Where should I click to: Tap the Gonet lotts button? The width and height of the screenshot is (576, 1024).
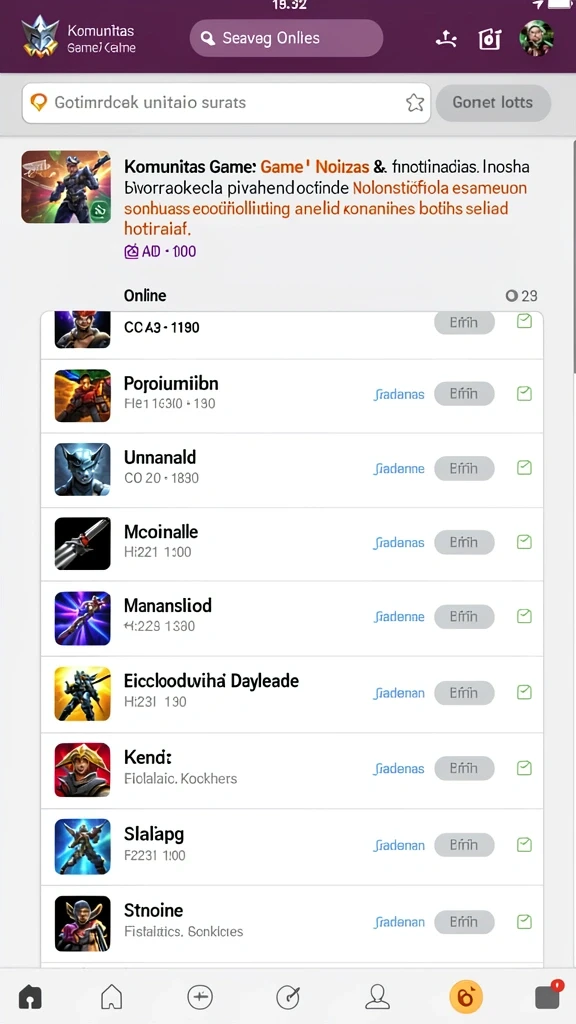[493, 103]
